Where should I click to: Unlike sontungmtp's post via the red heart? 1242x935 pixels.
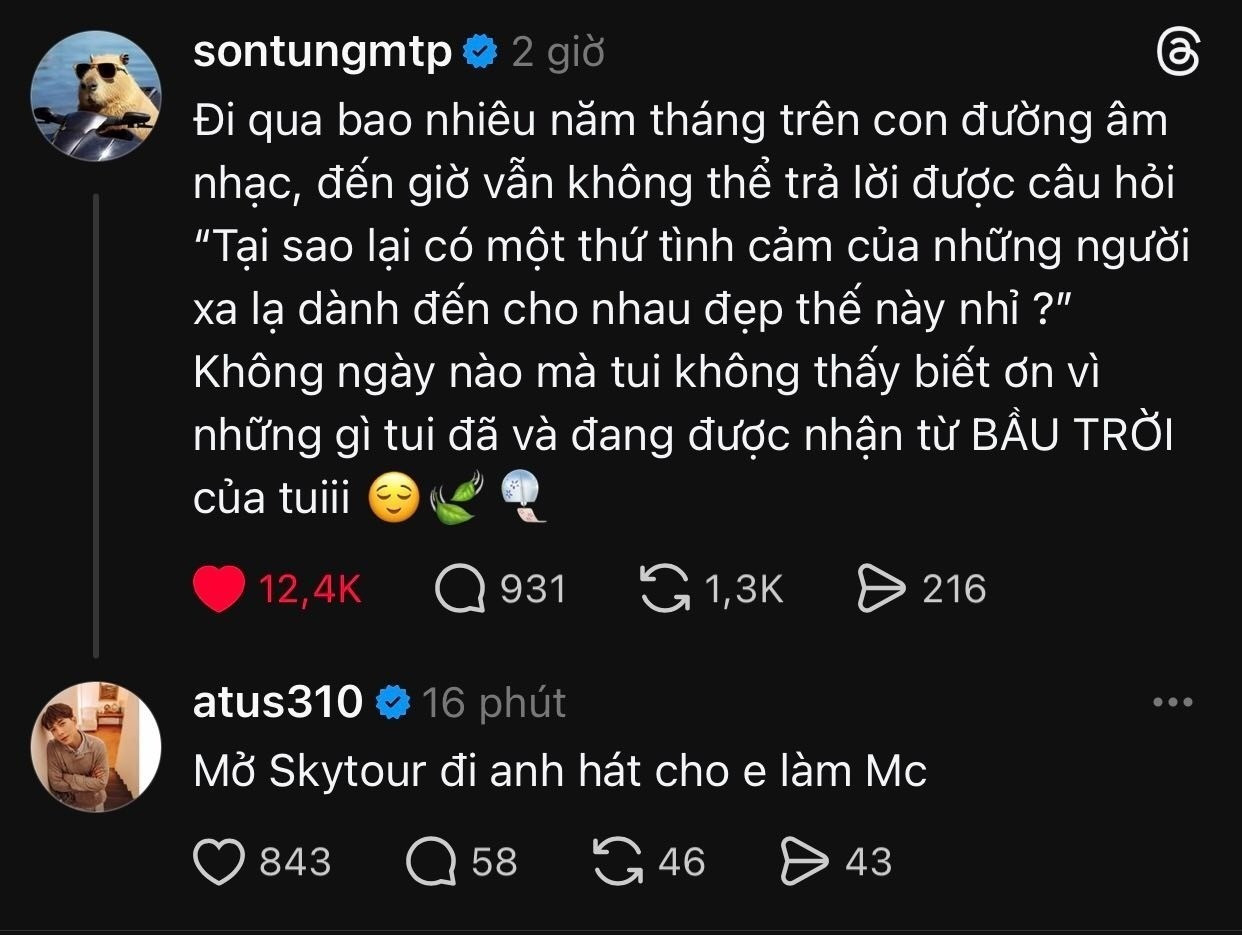[x=219, y=589]
